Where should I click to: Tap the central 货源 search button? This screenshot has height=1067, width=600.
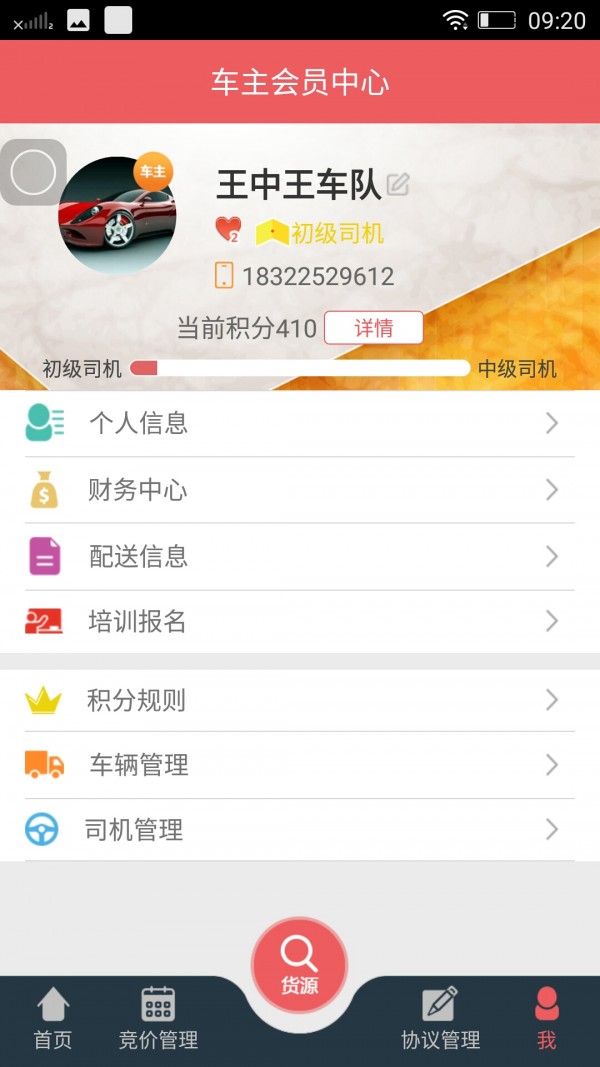[x=299, y=967]
